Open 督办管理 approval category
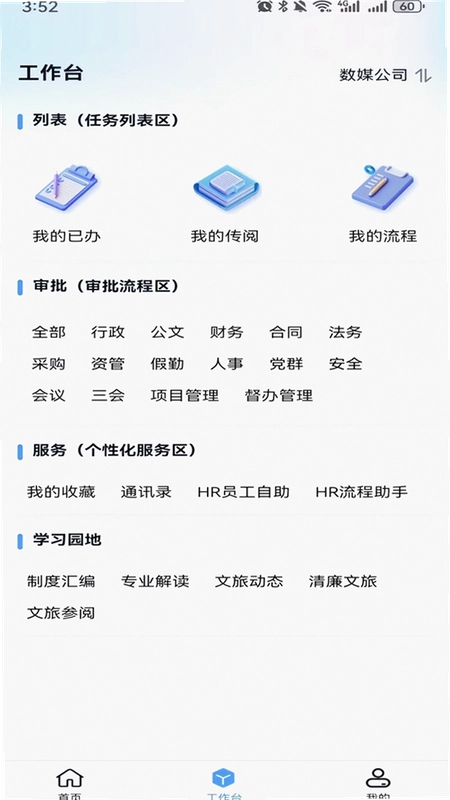Viewport: 450px width, 800px height. [279, 395]
